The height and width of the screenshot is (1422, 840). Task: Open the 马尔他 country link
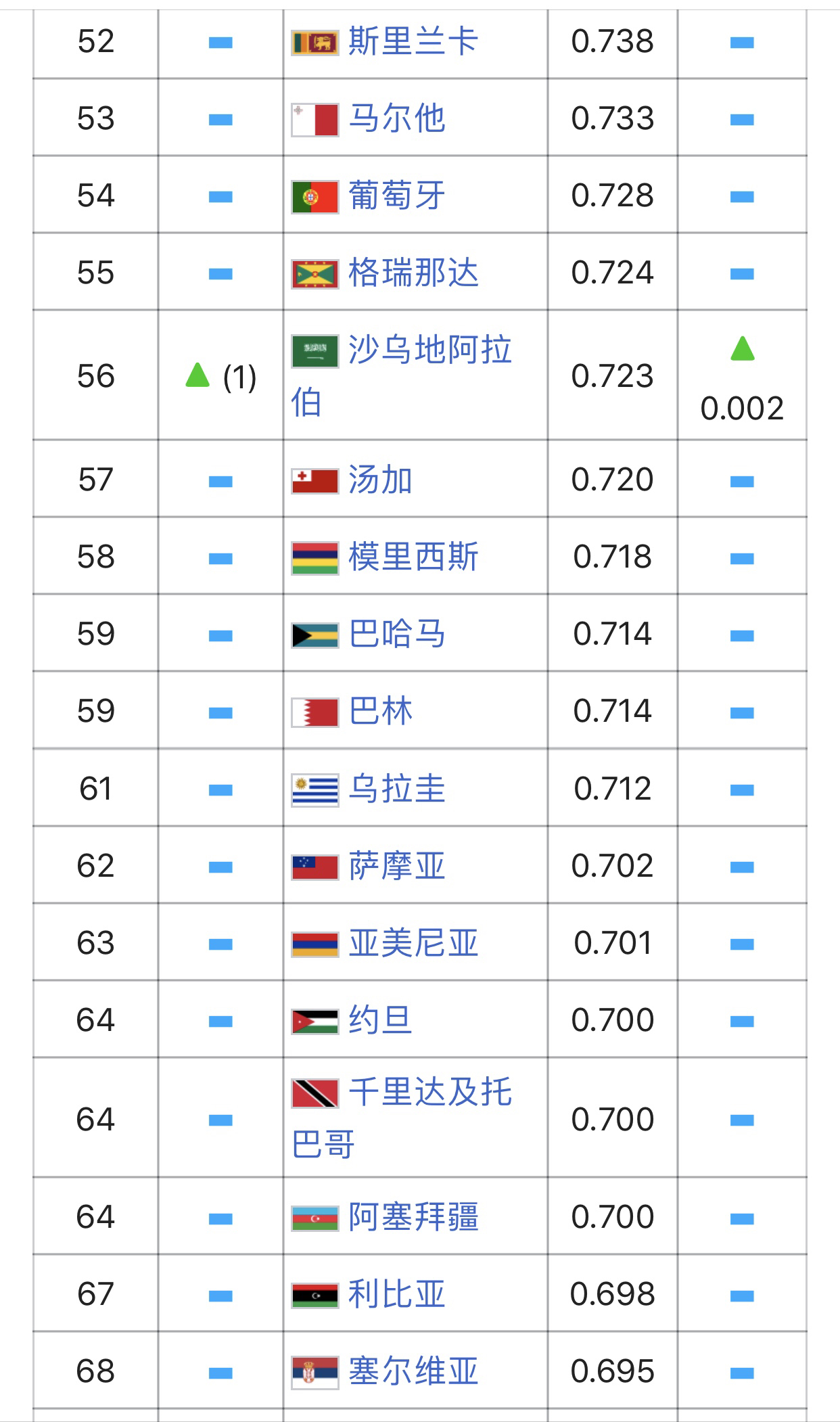click(396, 119)
